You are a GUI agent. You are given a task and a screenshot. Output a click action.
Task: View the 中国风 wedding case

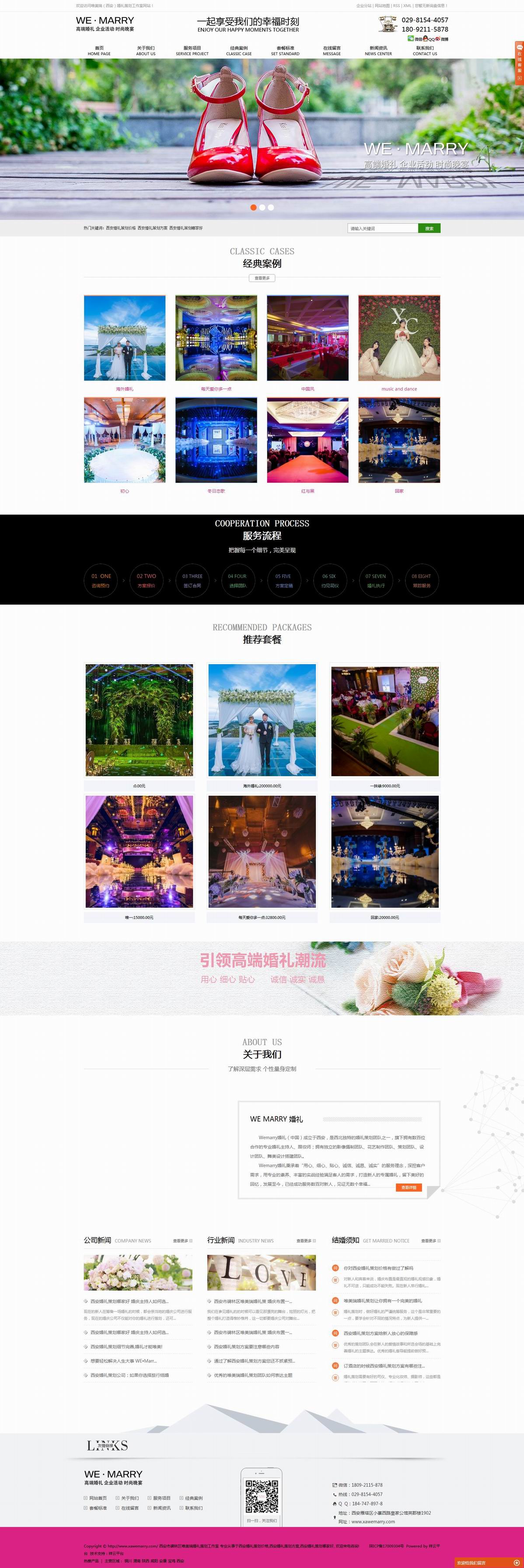(307, 339)
